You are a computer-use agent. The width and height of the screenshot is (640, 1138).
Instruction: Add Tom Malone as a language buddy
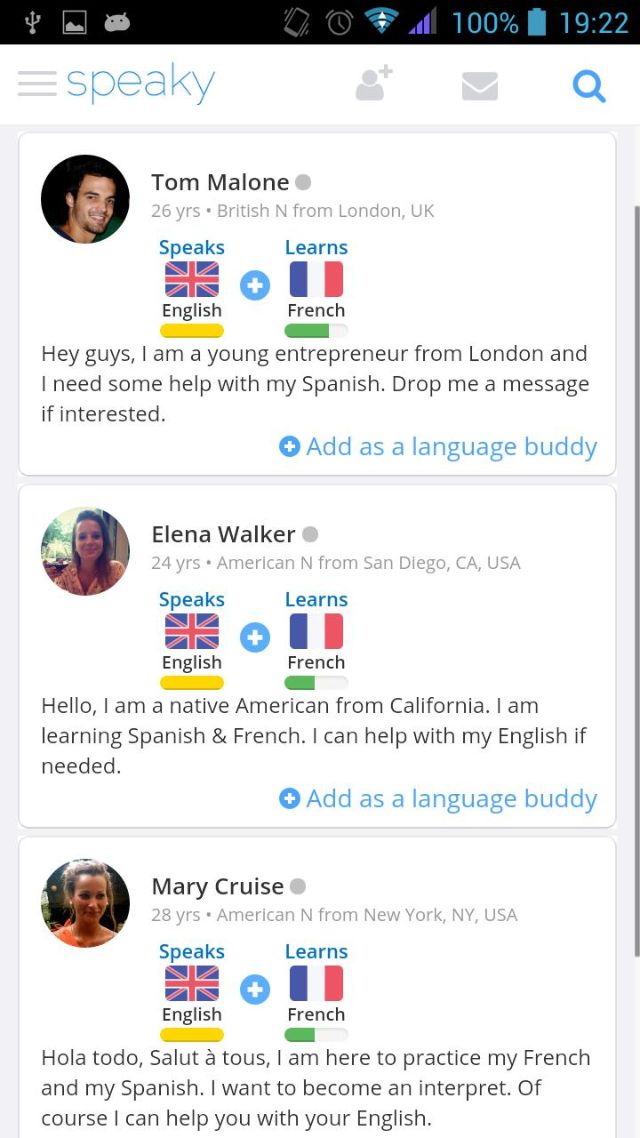438,447
